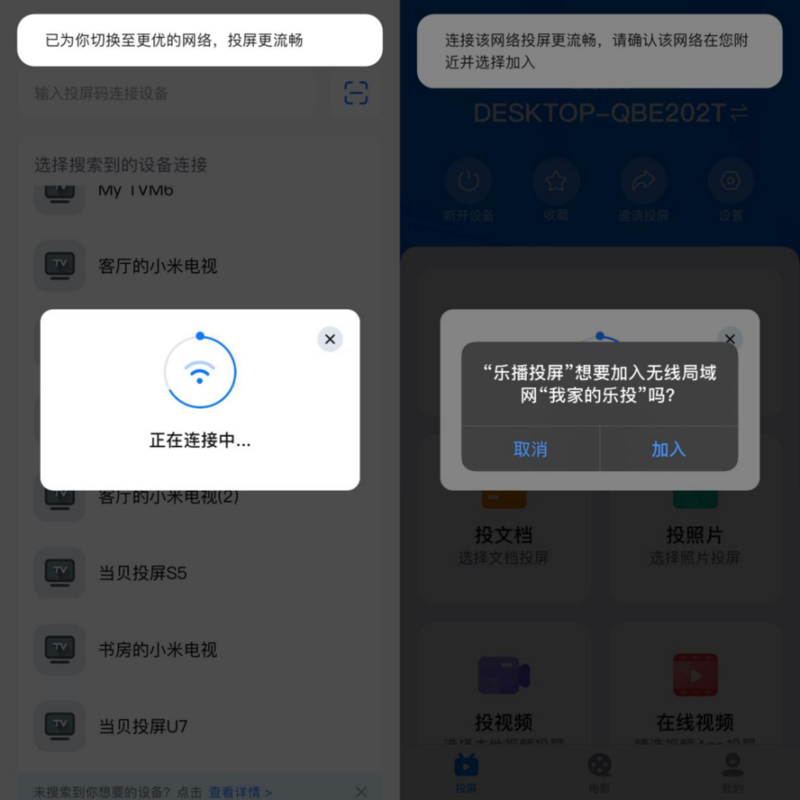This screenshot has height=800, width=800.
Task: Tap the 收藏 star icon
Action: tap(556, 183)
